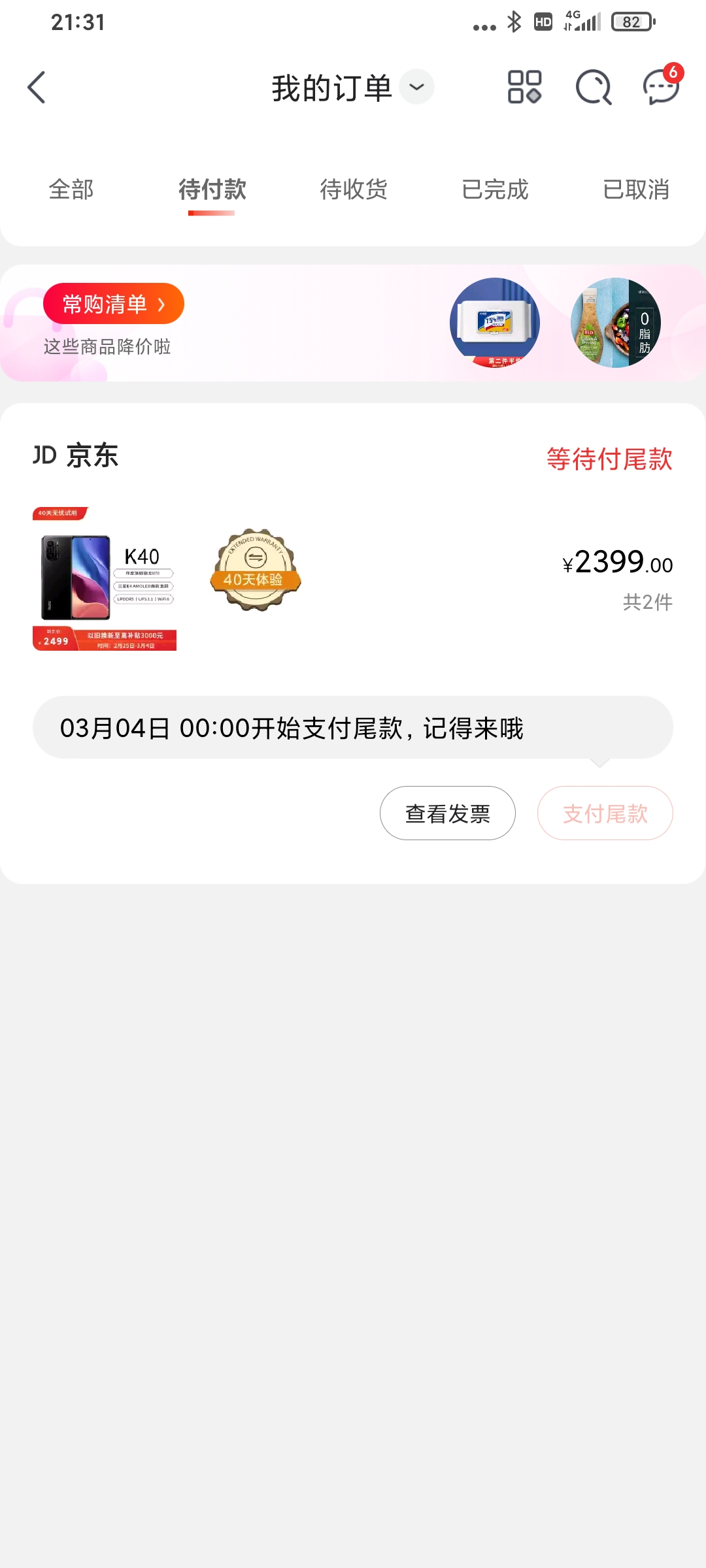706x1568 pixels.
Task: Open the app grid menu icon in the header
Action: [524, 87]
